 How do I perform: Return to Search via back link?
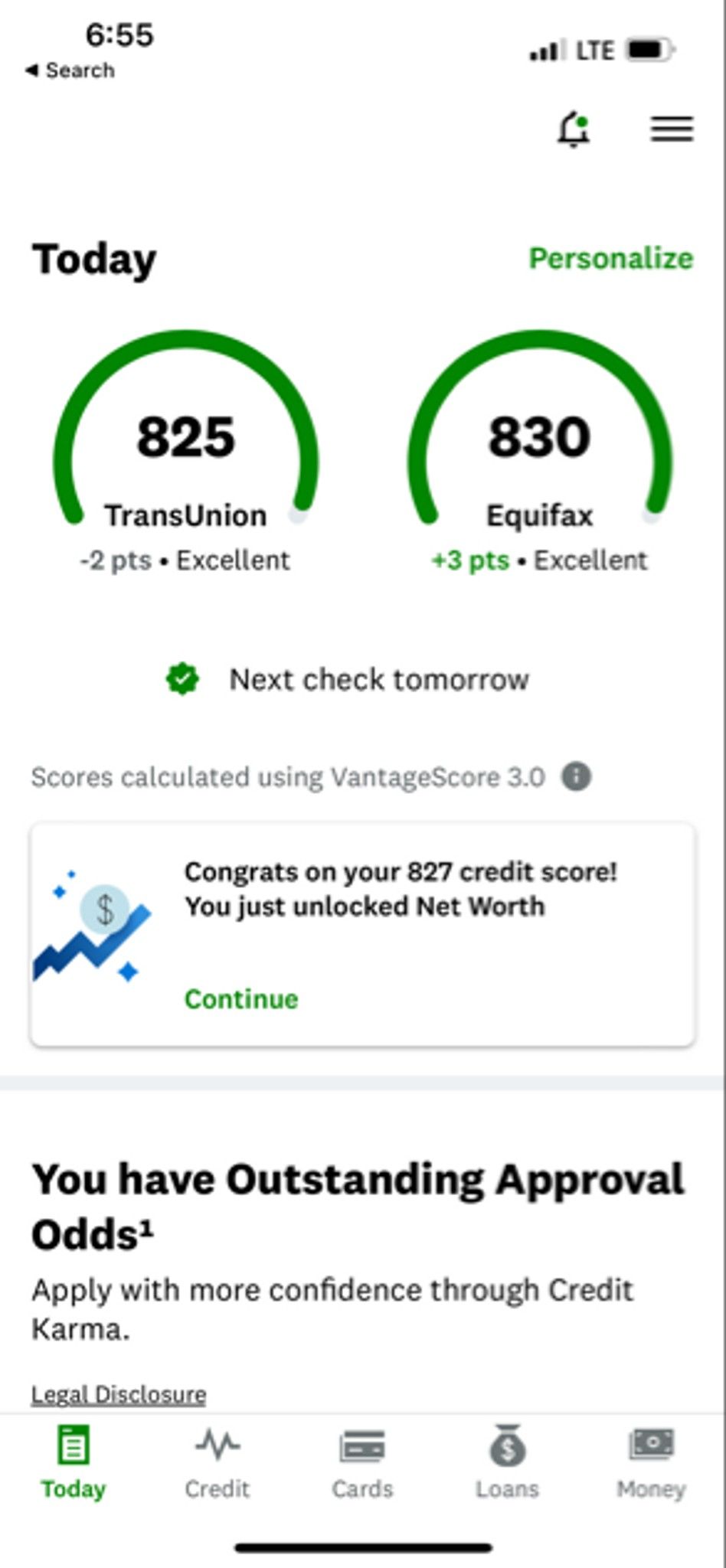70,70
